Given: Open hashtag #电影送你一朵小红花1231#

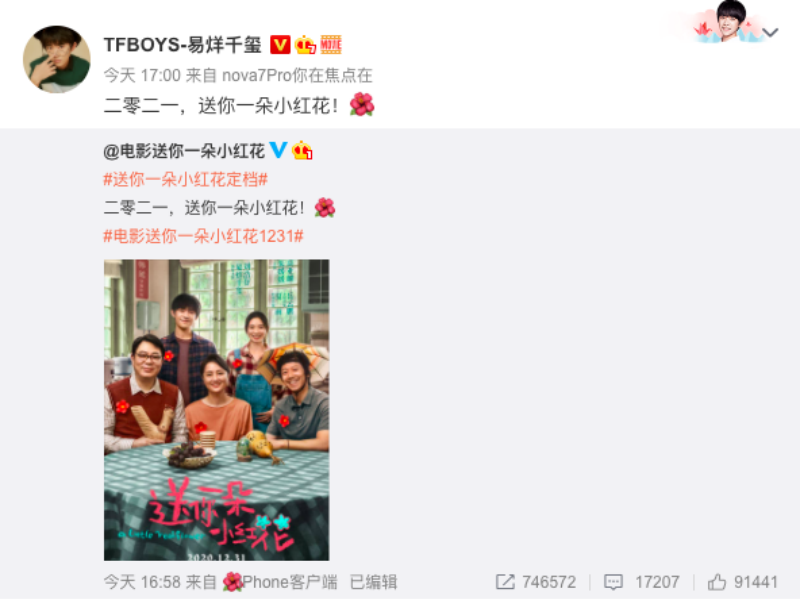Looking at the screenshot, I should tap(203, 236).
